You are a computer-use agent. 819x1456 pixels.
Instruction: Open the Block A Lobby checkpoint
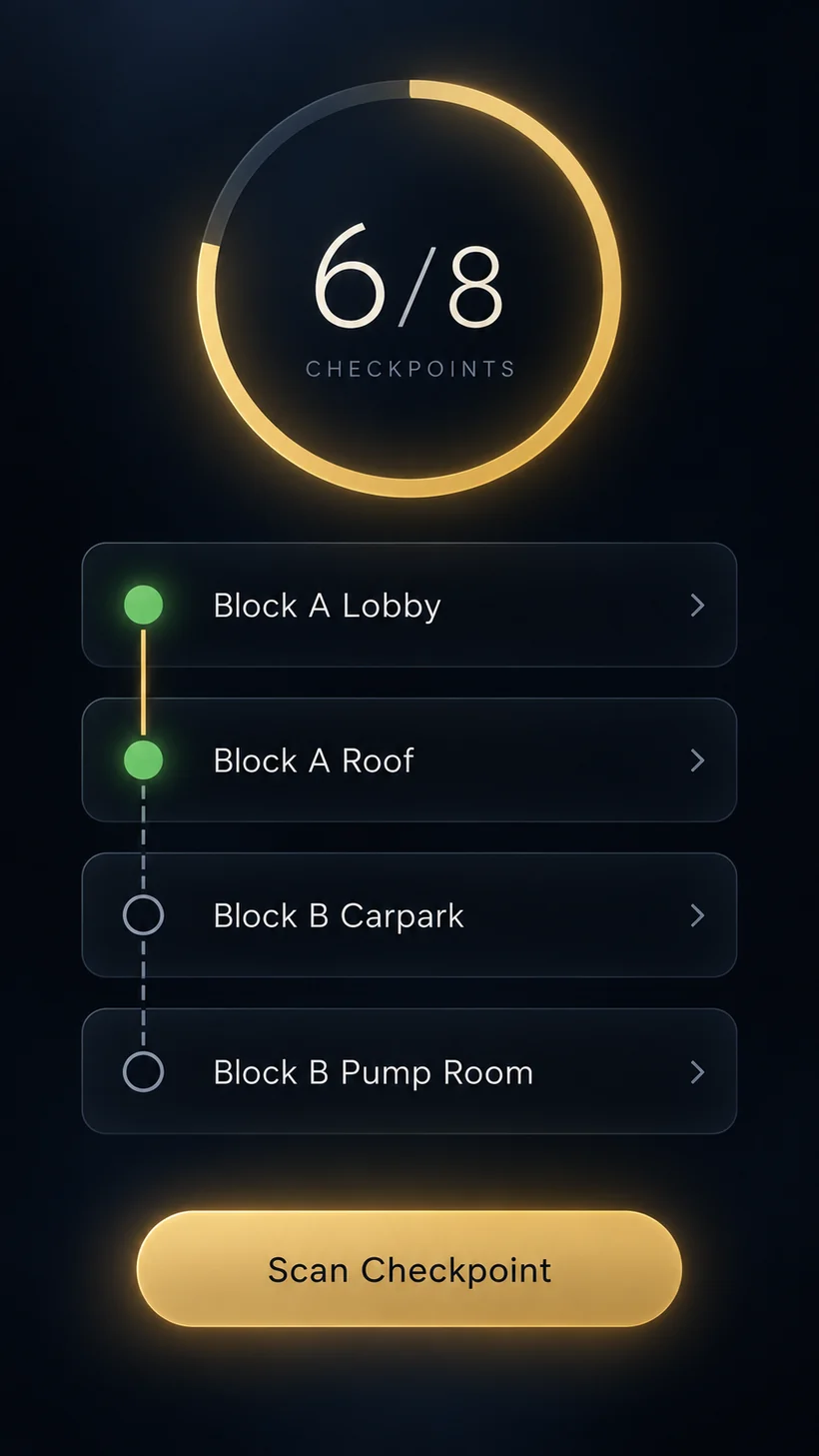point(409,605)
